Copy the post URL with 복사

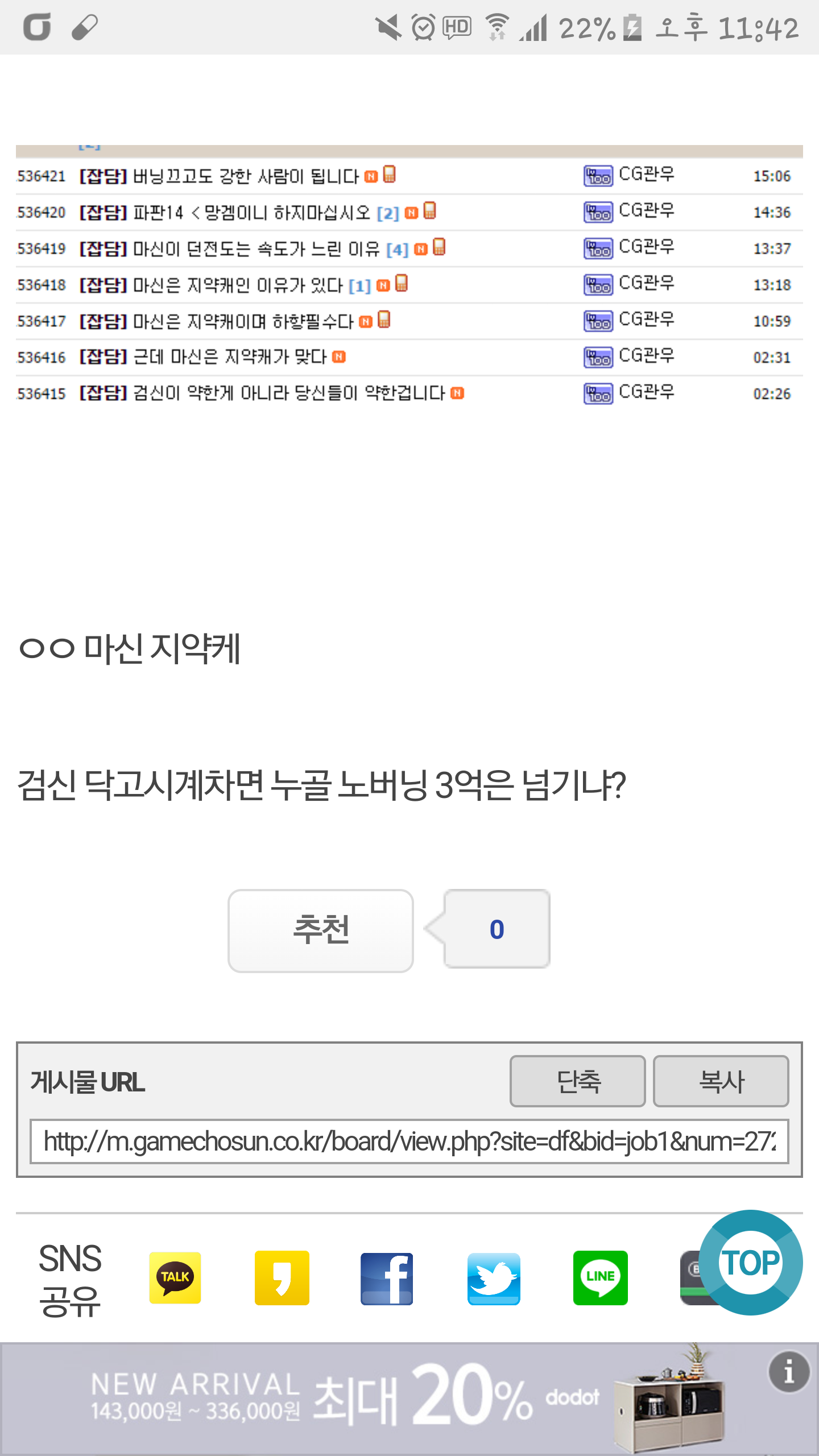[x=721, y=1081]
